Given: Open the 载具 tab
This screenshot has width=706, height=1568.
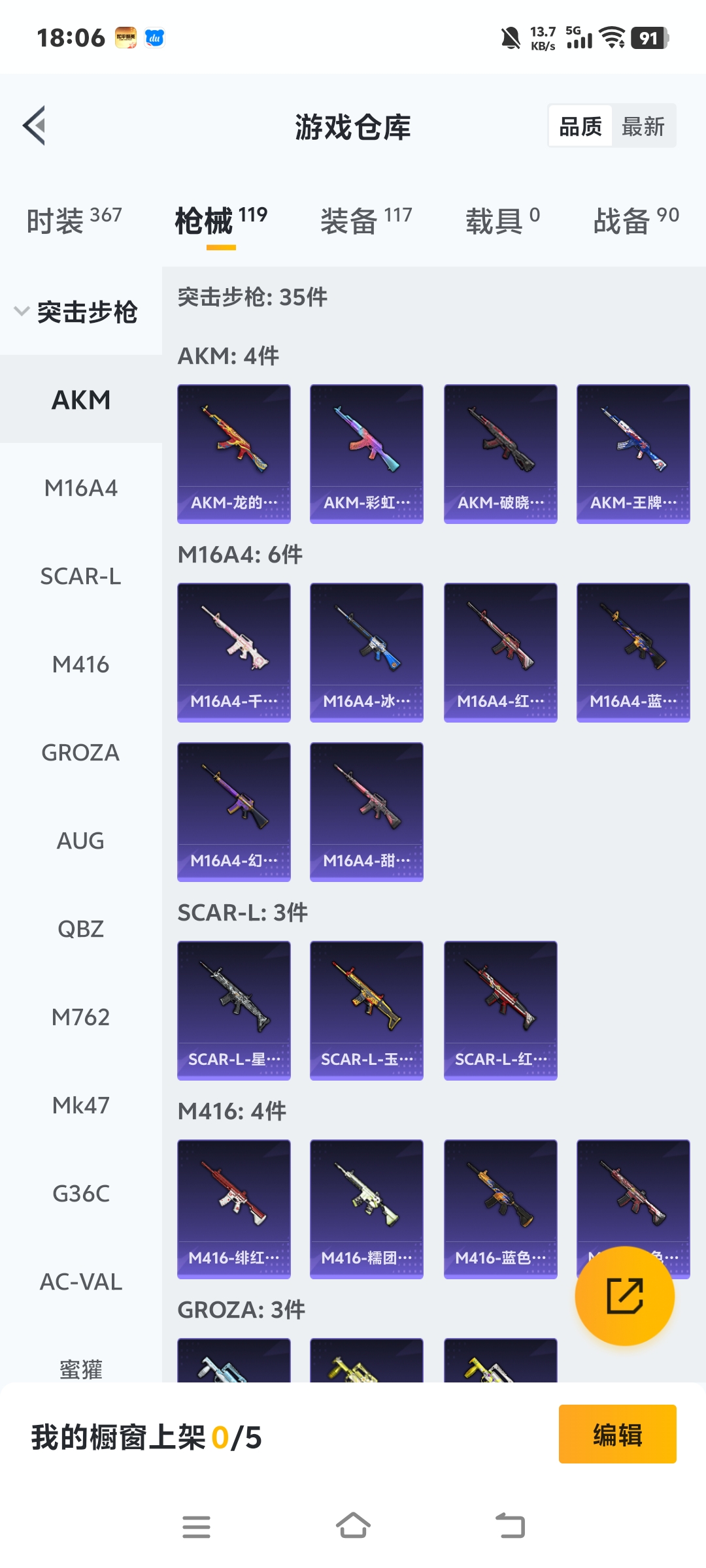Looking at the screenshot, I should (x=502, y=221).
